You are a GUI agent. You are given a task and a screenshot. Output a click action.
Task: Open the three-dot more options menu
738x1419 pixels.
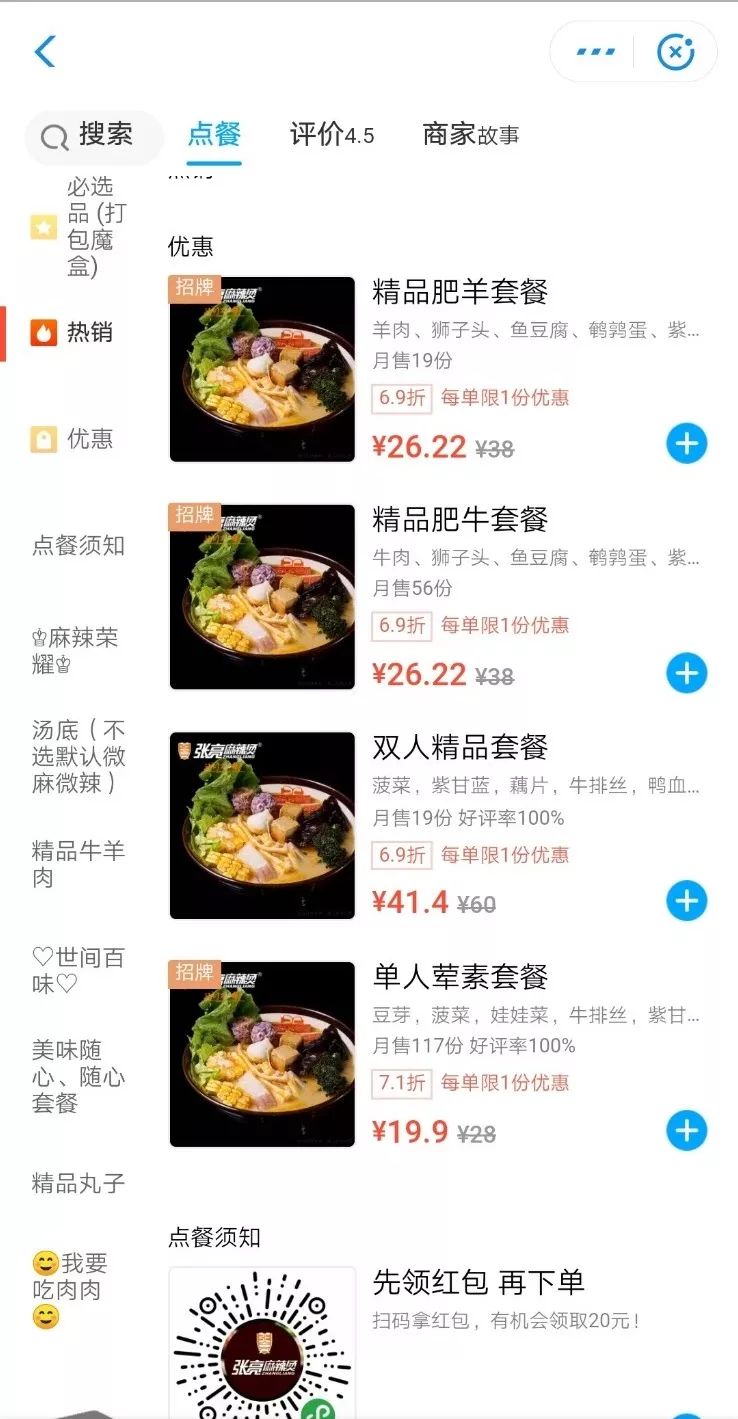coord(596,51)
